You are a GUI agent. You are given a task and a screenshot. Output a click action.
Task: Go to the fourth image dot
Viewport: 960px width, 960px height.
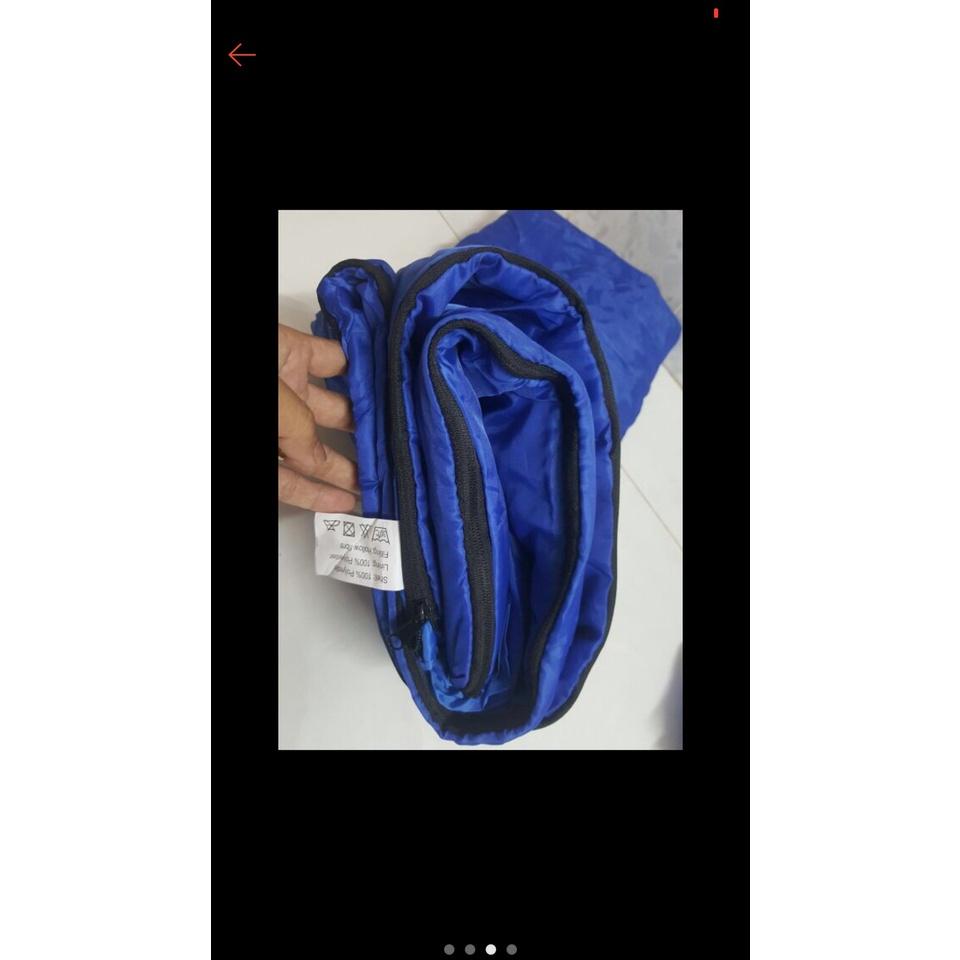point(512,949)
